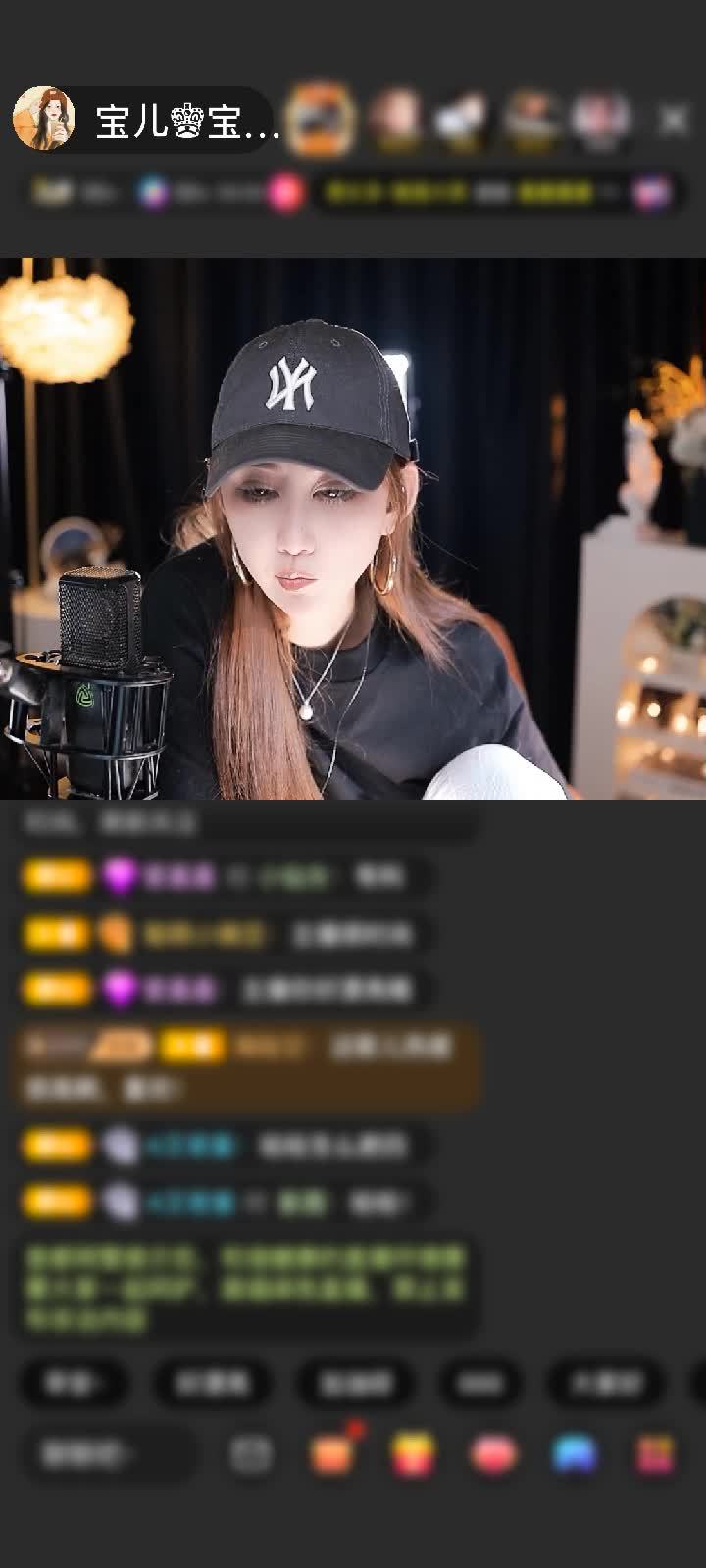Open the top viewer with the orange frame
The image size is (706, 1568).
coord(321,120)
